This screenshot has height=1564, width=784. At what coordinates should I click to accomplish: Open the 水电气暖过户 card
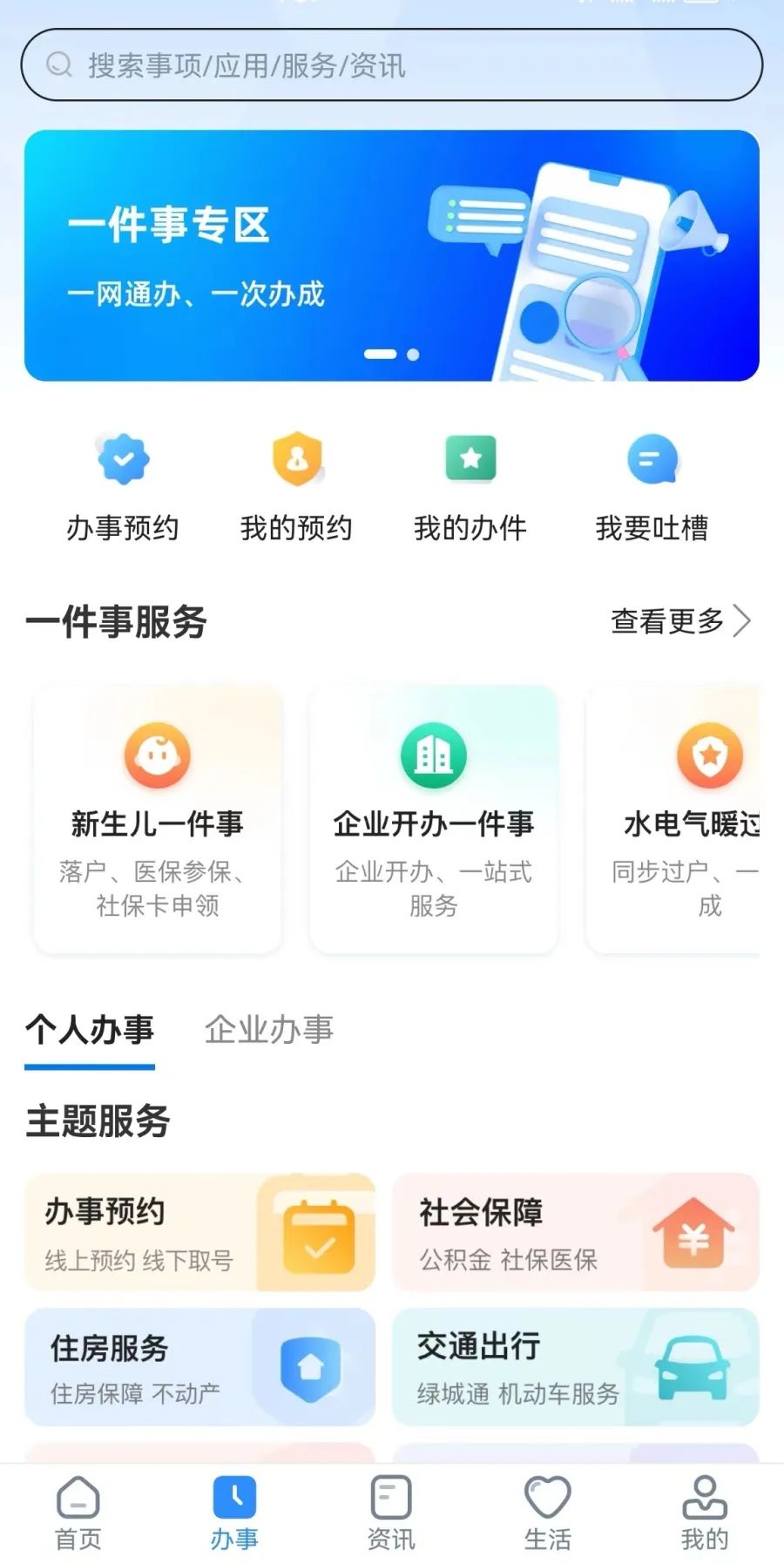click(688, 819)
